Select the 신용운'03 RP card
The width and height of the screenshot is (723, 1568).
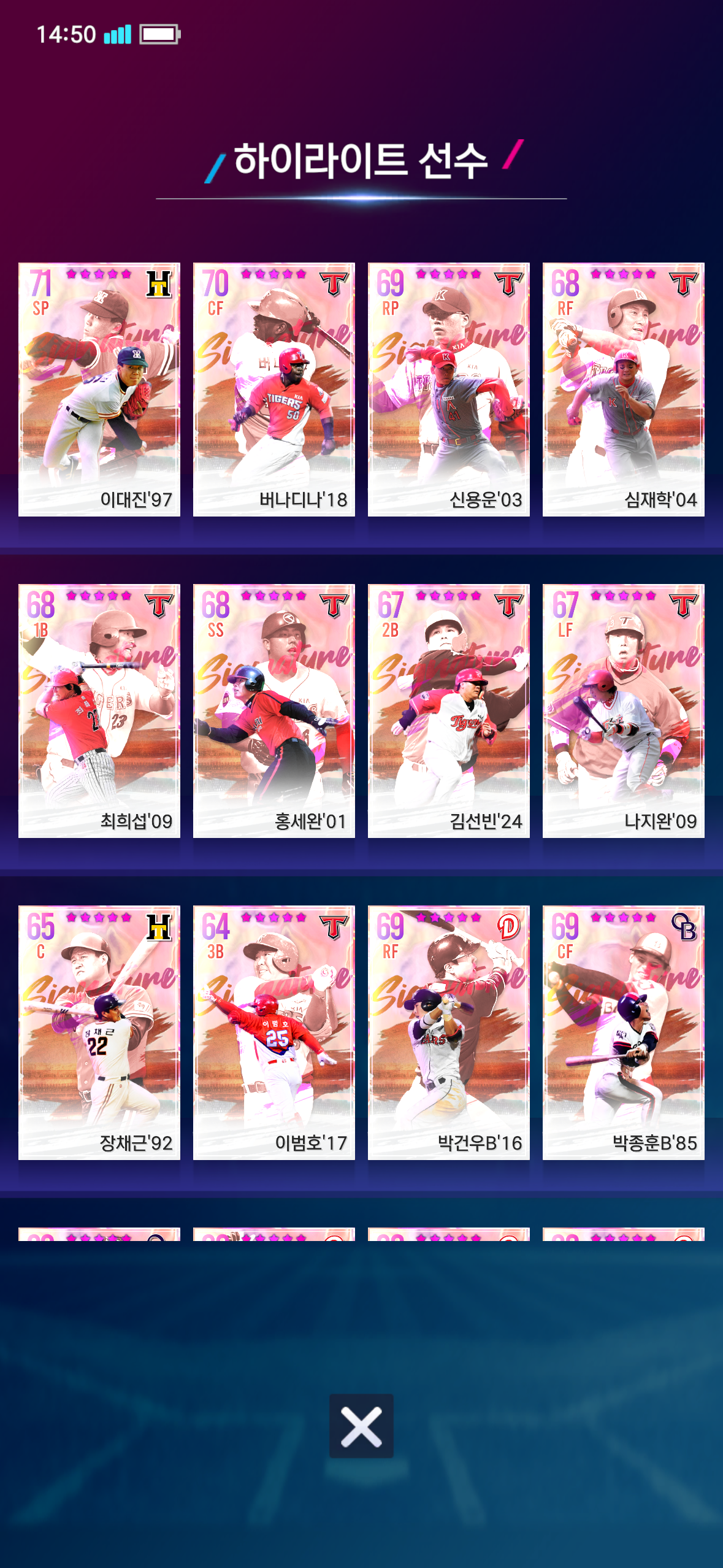click(x=449, y=390)
